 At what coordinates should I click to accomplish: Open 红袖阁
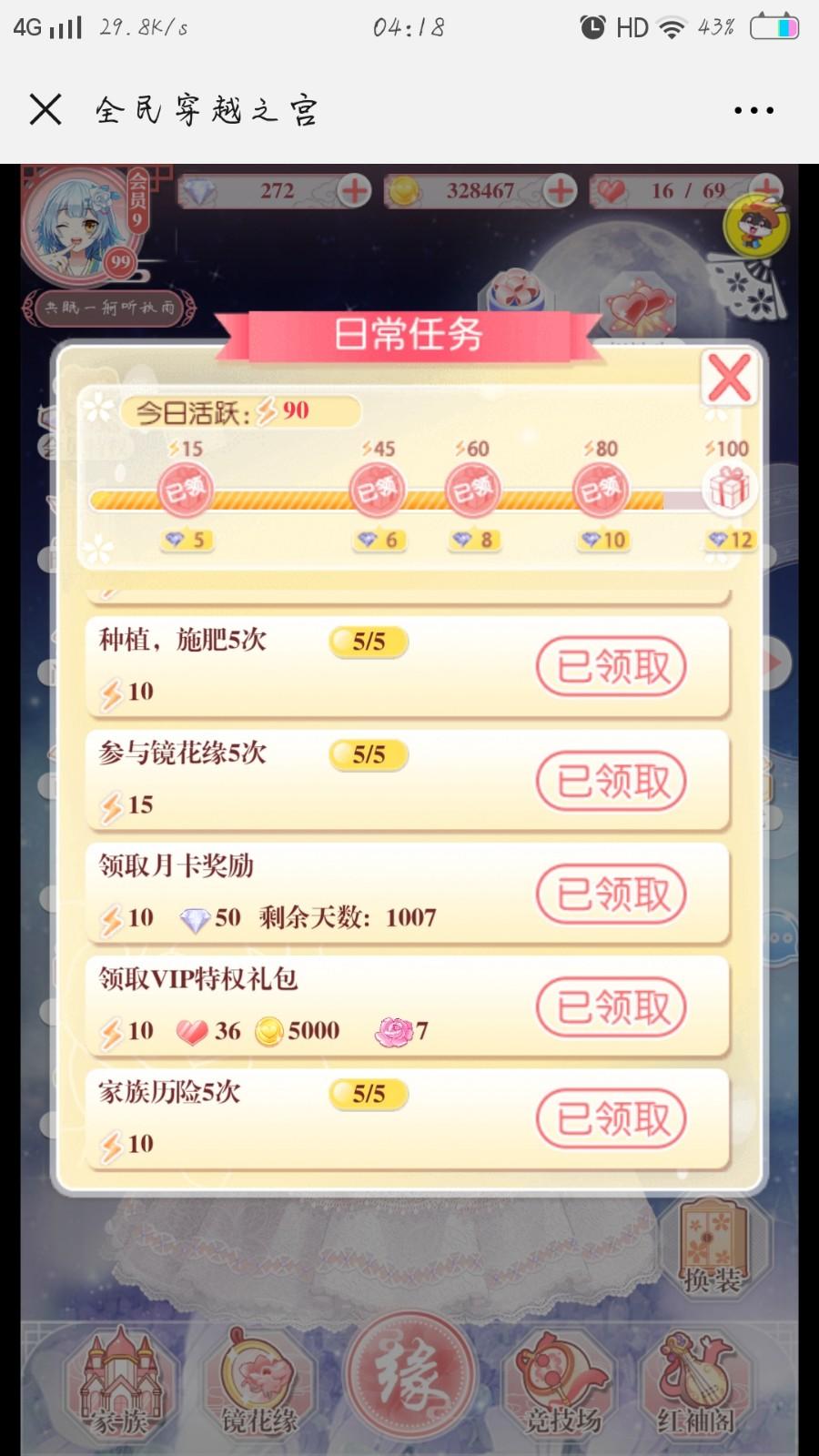(x=696, y=1383)
